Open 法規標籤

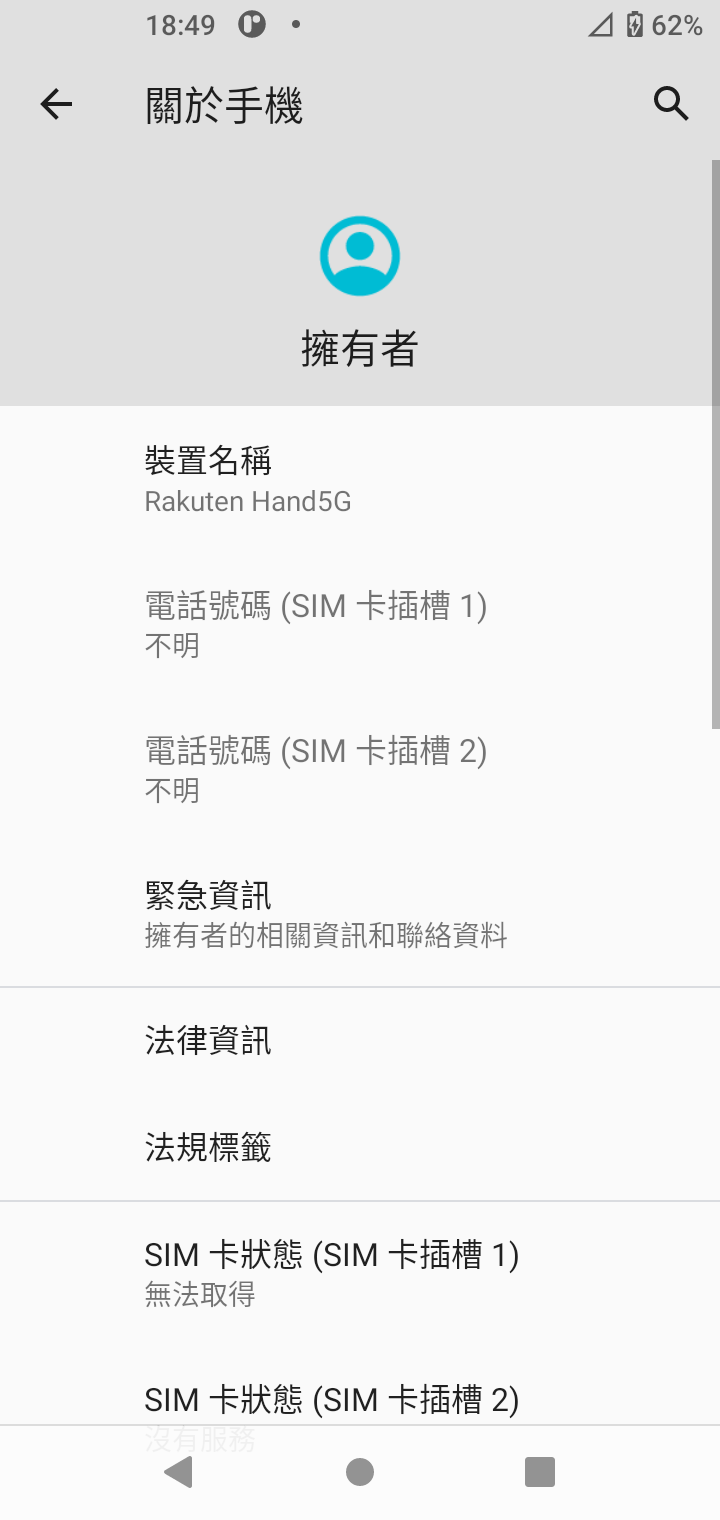click(x=360, y=1147)
